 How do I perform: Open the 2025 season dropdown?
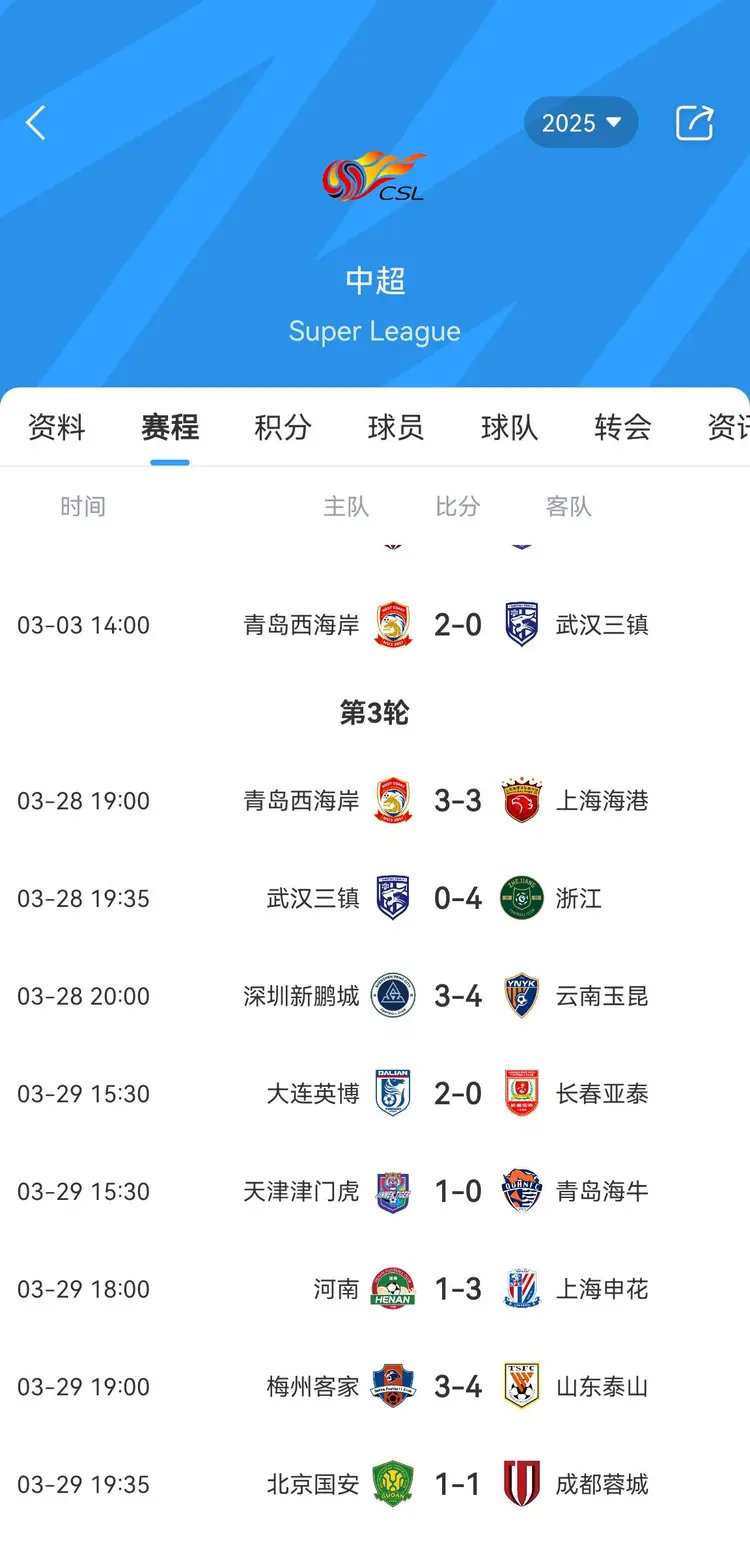point(581,122)
